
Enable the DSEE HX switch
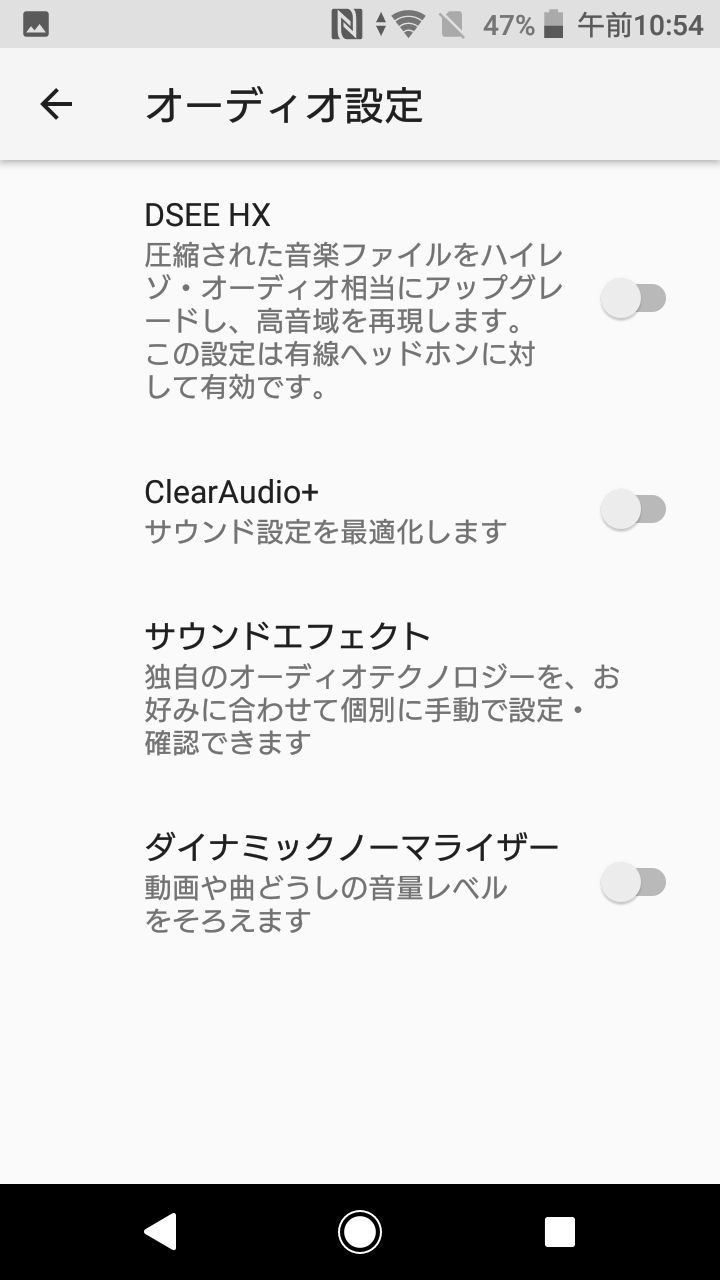tap(633, 298)
